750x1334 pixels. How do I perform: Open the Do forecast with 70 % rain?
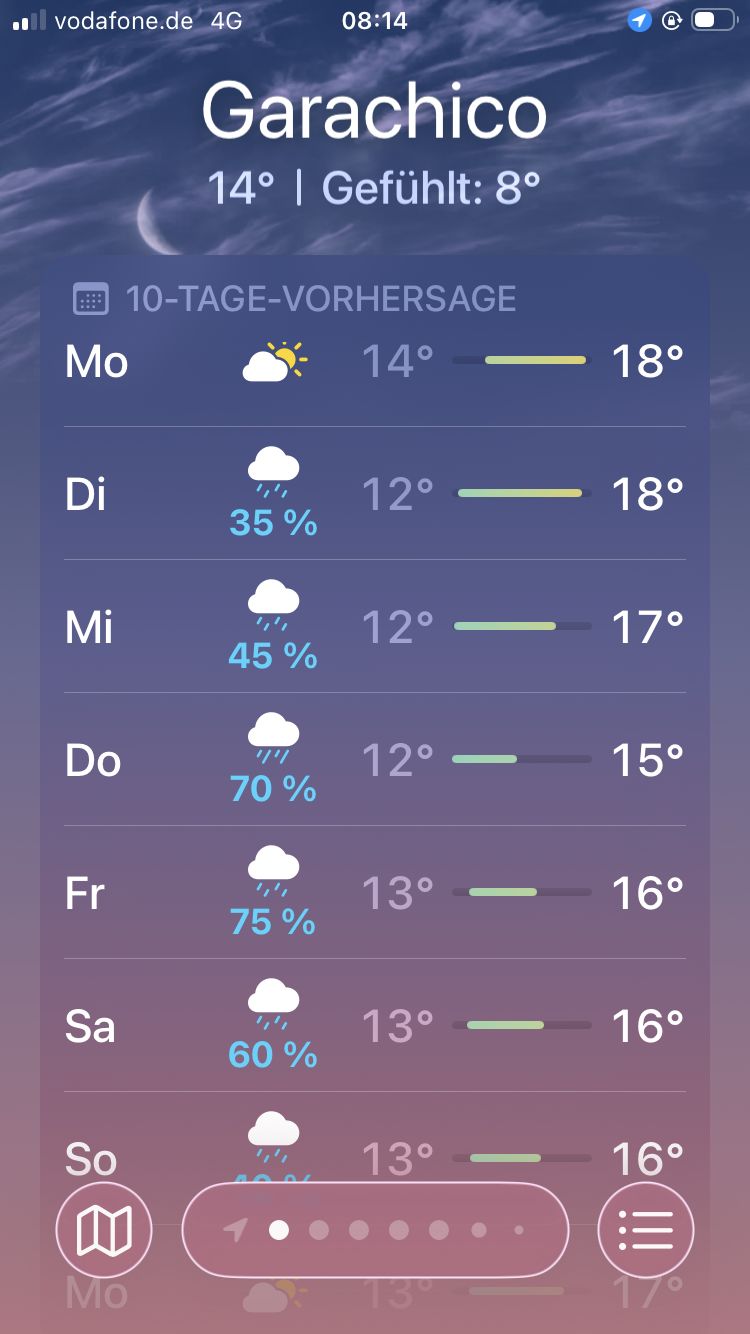375,760
